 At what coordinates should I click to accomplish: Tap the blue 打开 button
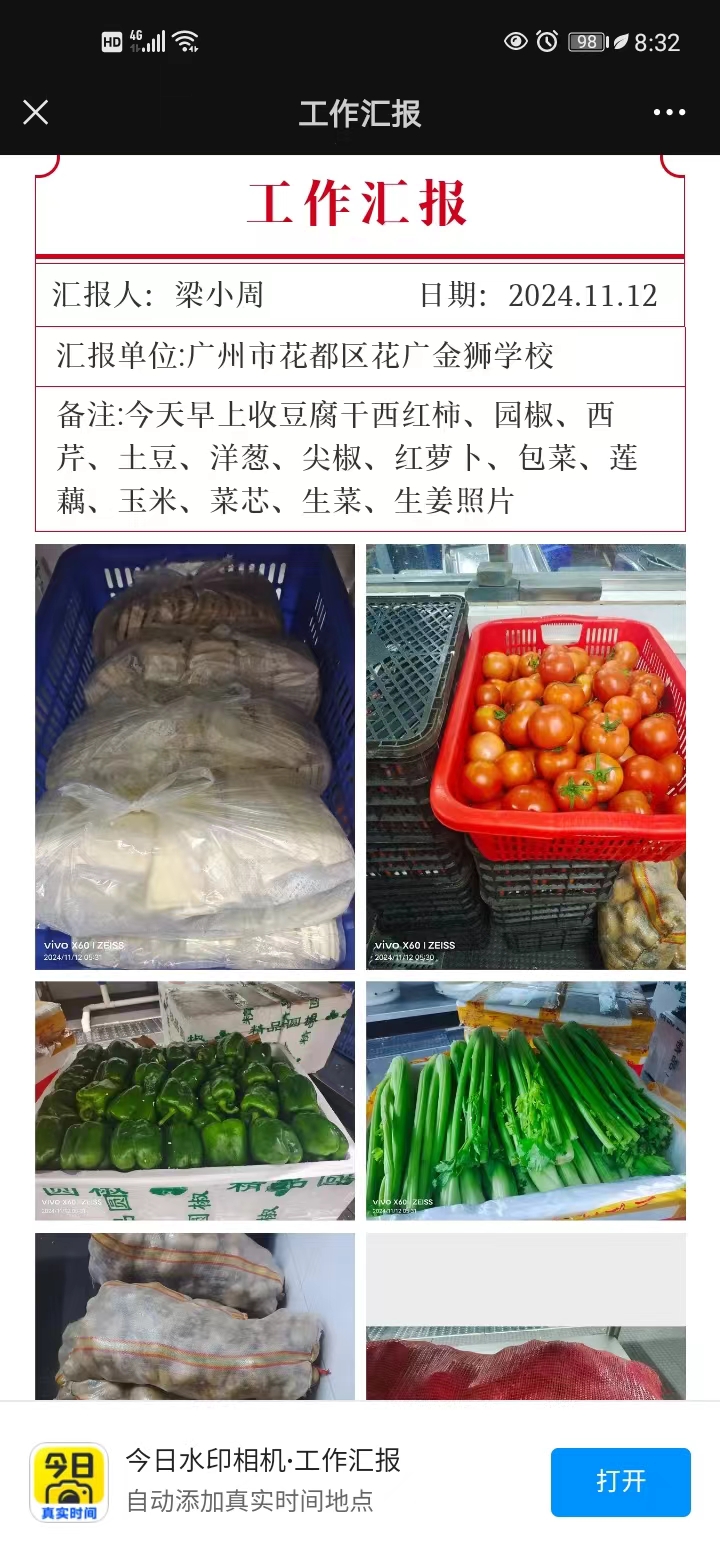pyautogui.click(x=620, y=1481)
